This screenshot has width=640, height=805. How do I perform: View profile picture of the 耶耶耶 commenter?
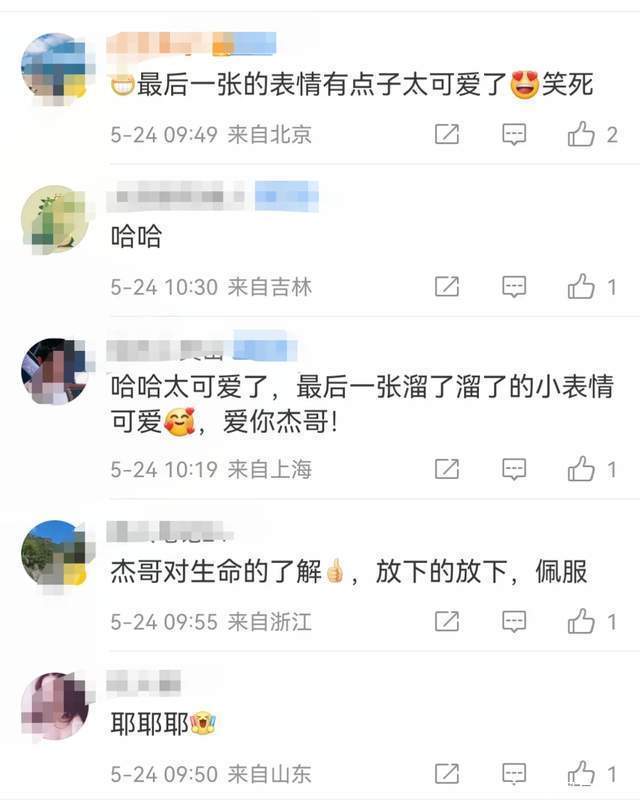tap(54, 706)
